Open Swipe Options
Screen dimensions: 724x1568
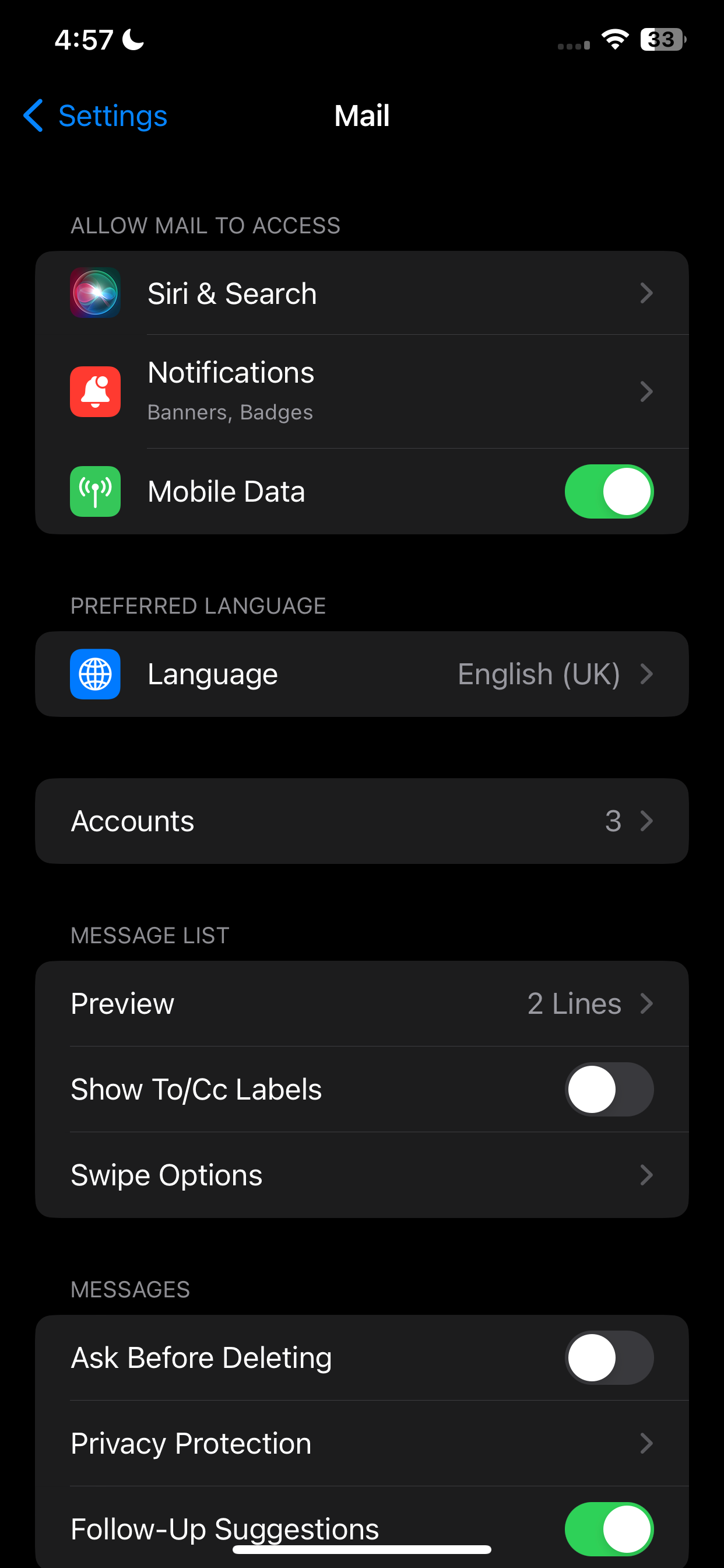click(x=361, y=1175)
